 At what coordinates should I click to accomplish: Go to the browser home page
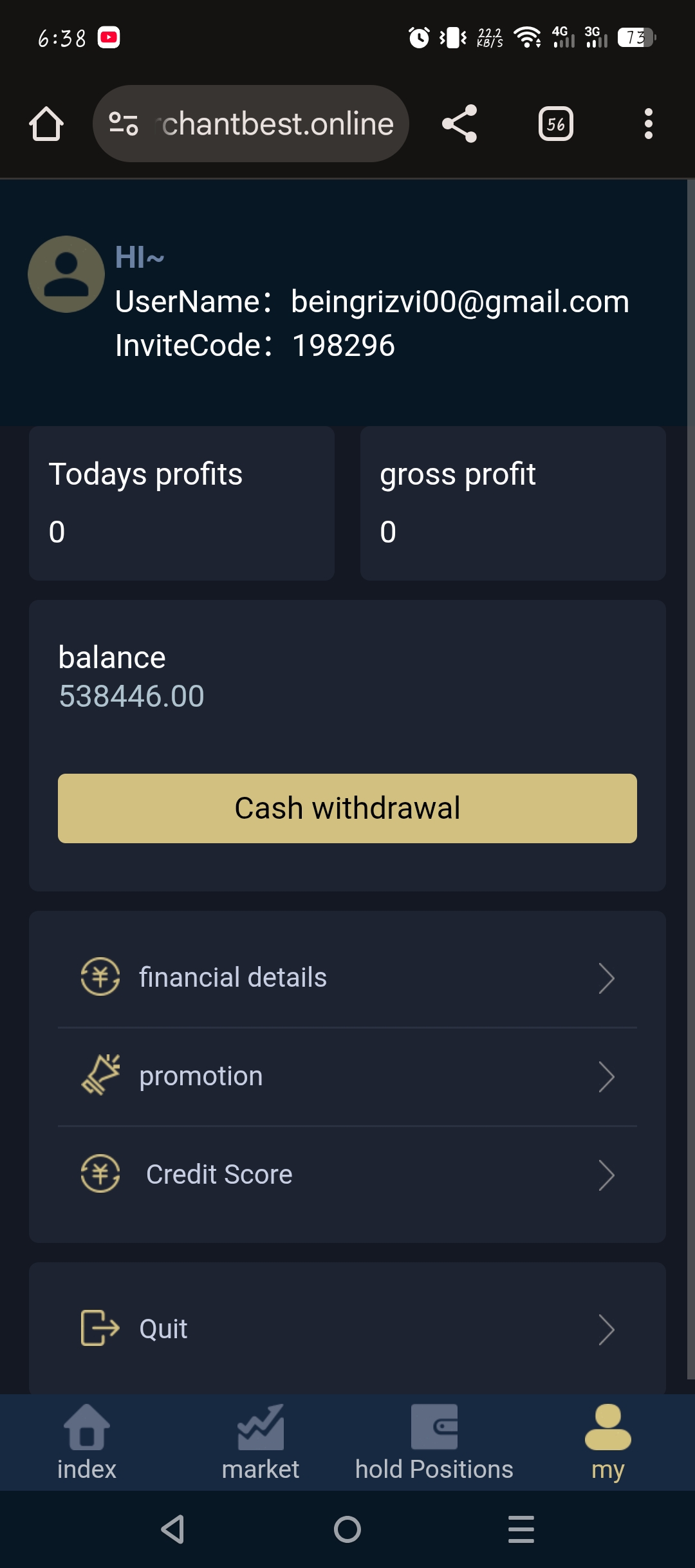point(46,124)
